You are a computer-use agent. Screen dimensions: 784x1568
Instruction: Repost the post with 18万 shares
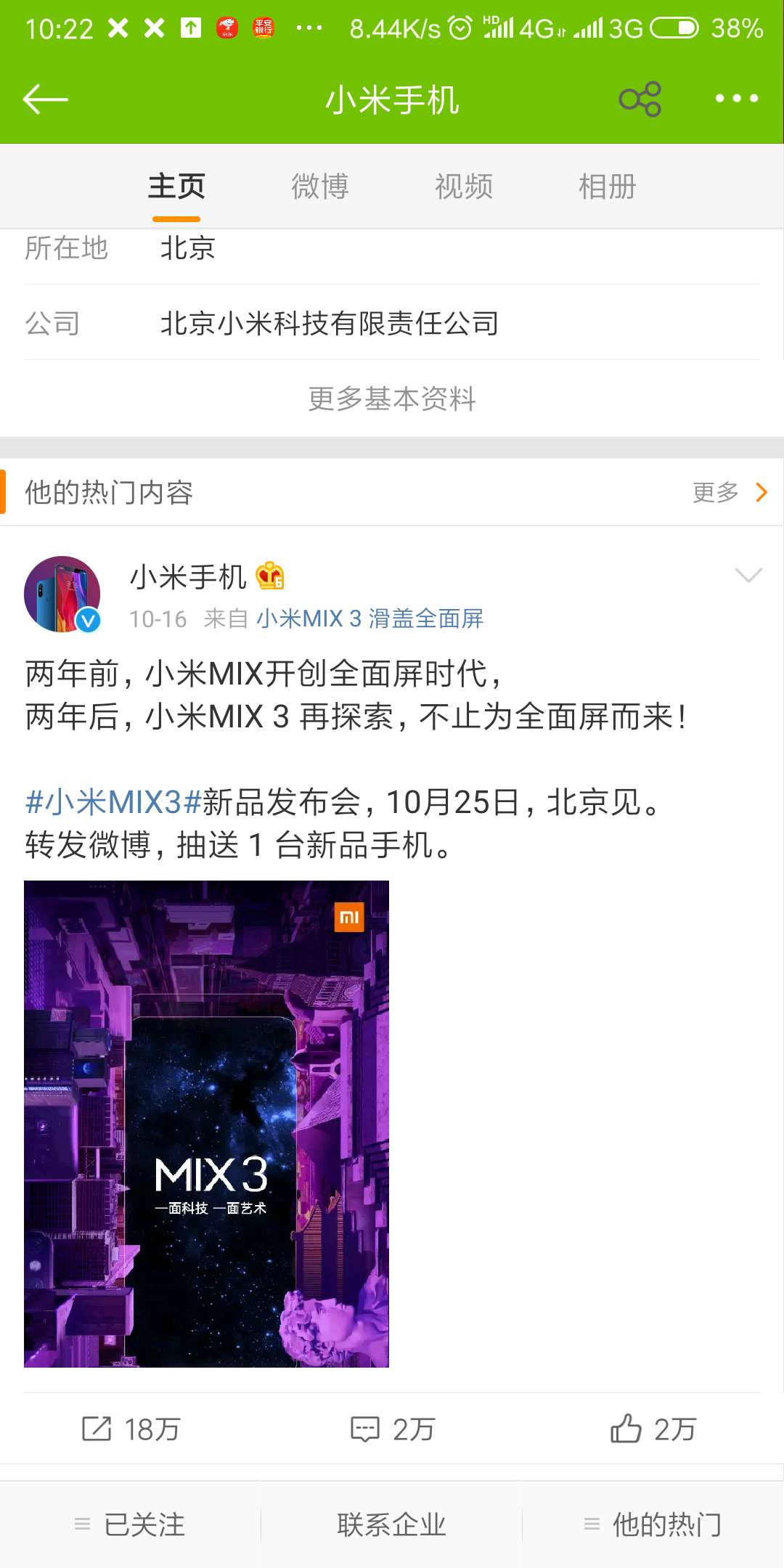131,1429
